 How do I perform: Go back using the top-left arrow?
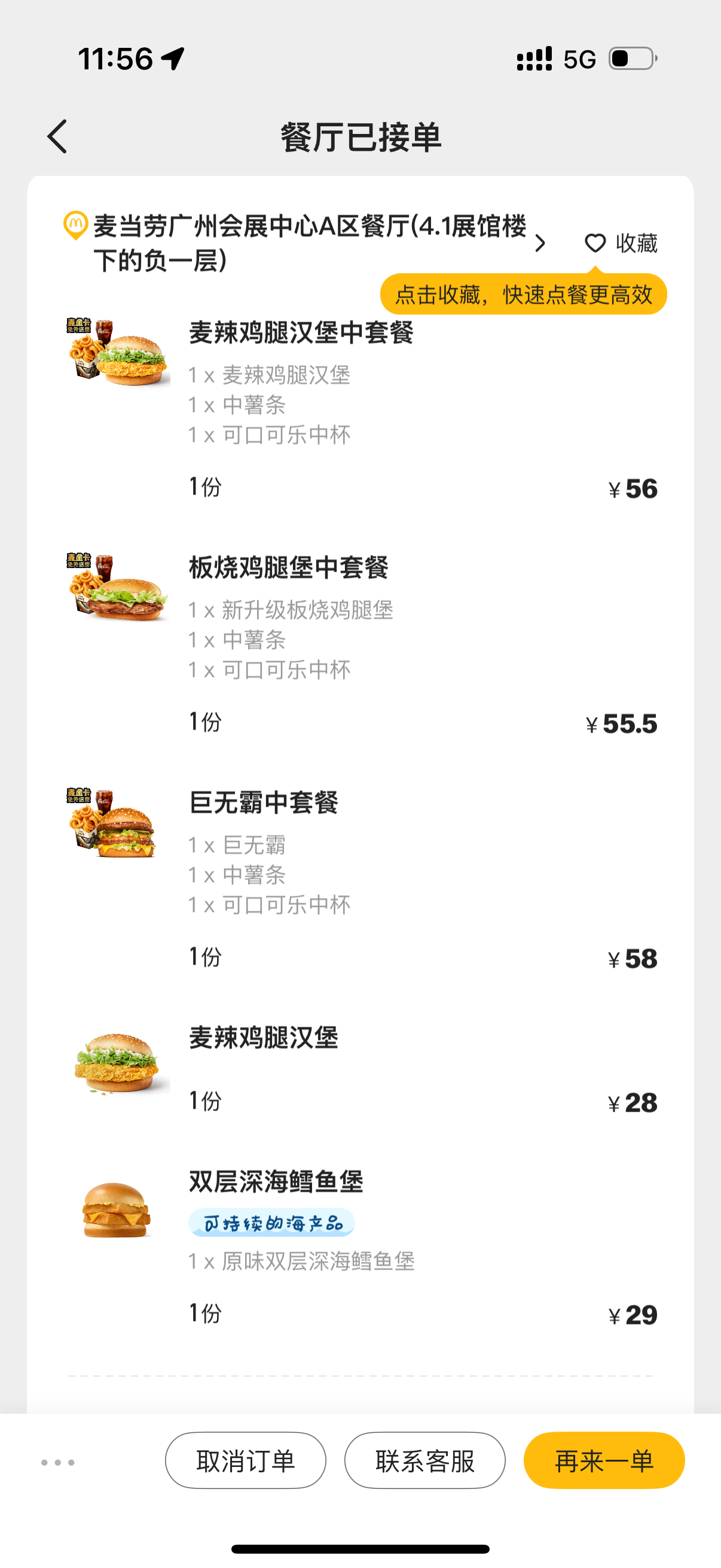click(57, 136)
